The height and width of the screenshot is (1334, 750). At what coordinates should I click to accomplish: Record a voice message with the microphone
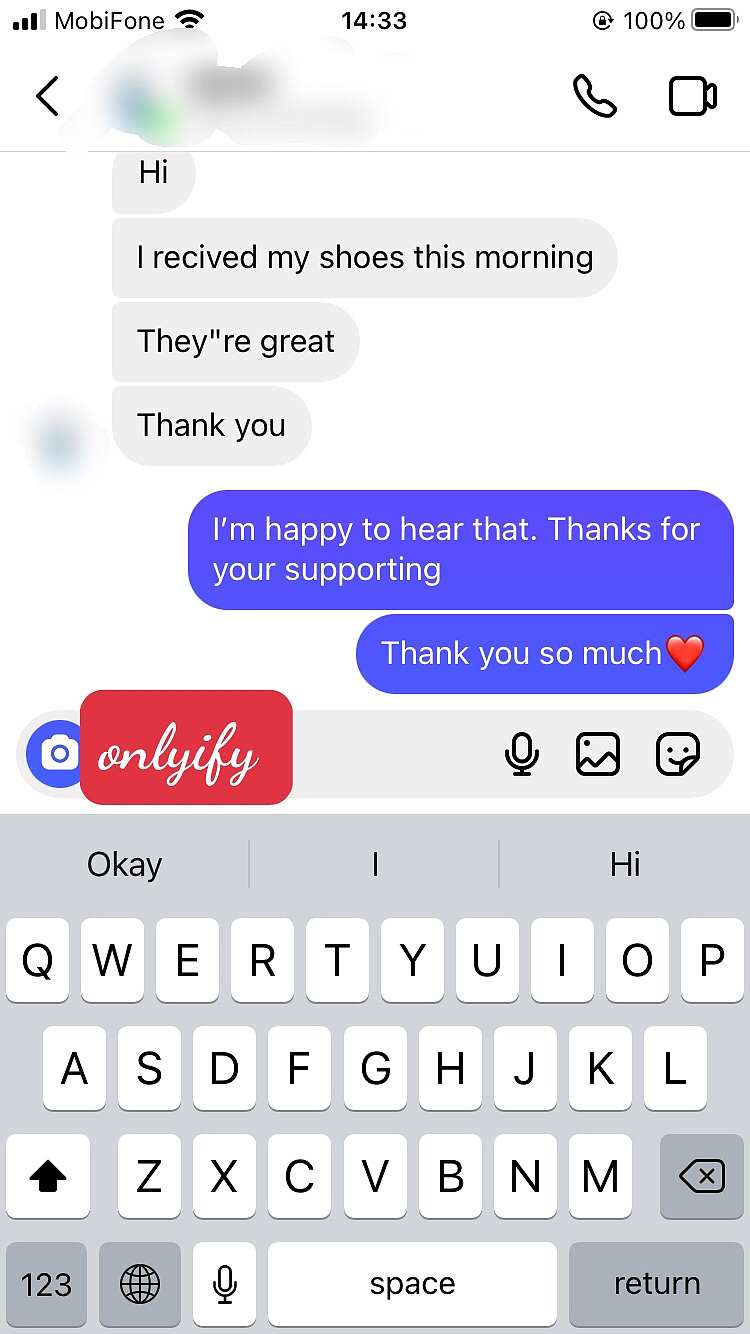(522, 754)
